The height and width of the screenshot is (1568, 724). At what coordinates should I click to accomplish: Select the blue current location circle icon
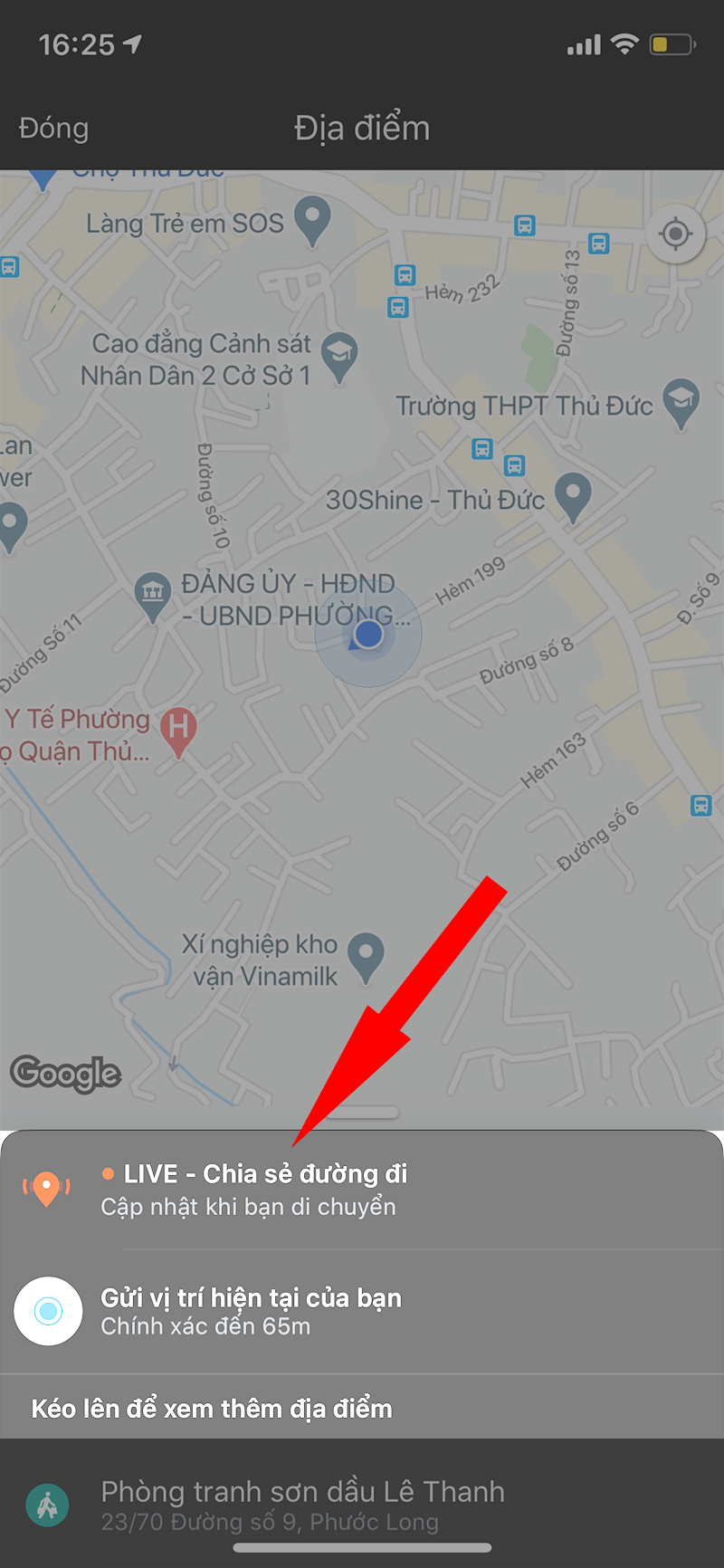click(x=48, y=1311)
